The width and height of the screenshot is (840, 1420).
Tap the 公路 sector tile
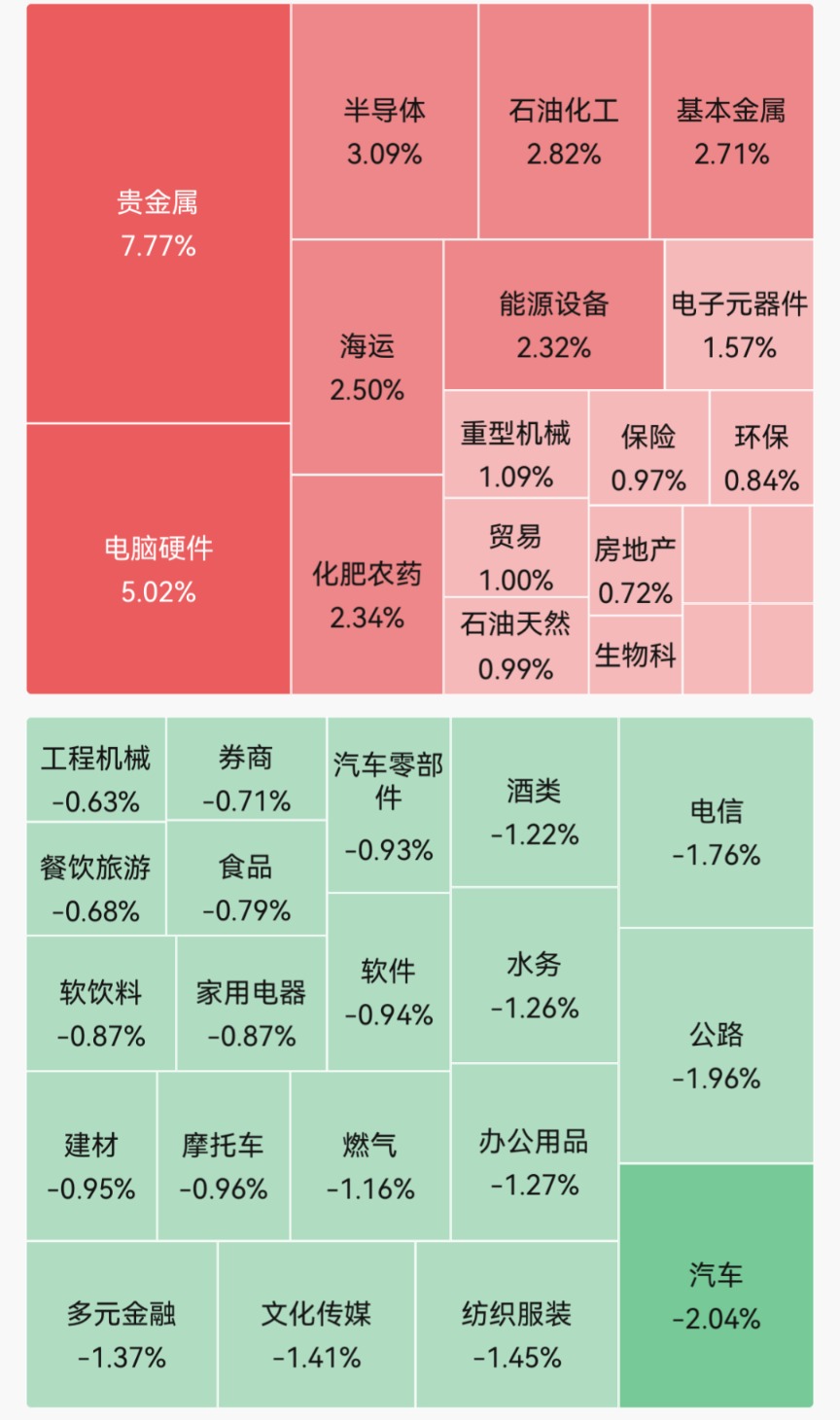click(x=717, y=1046)
